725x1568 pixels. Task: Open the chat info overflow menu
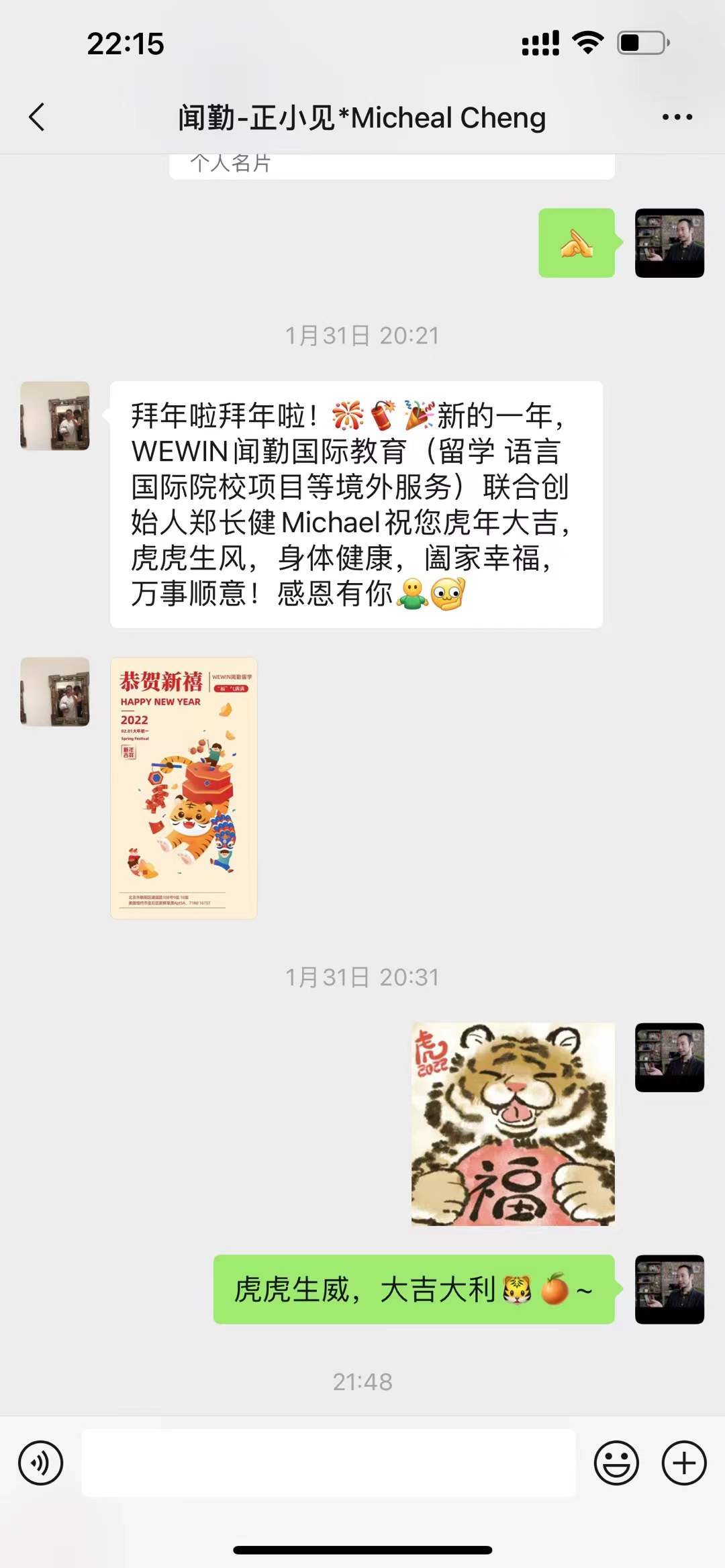677,117
